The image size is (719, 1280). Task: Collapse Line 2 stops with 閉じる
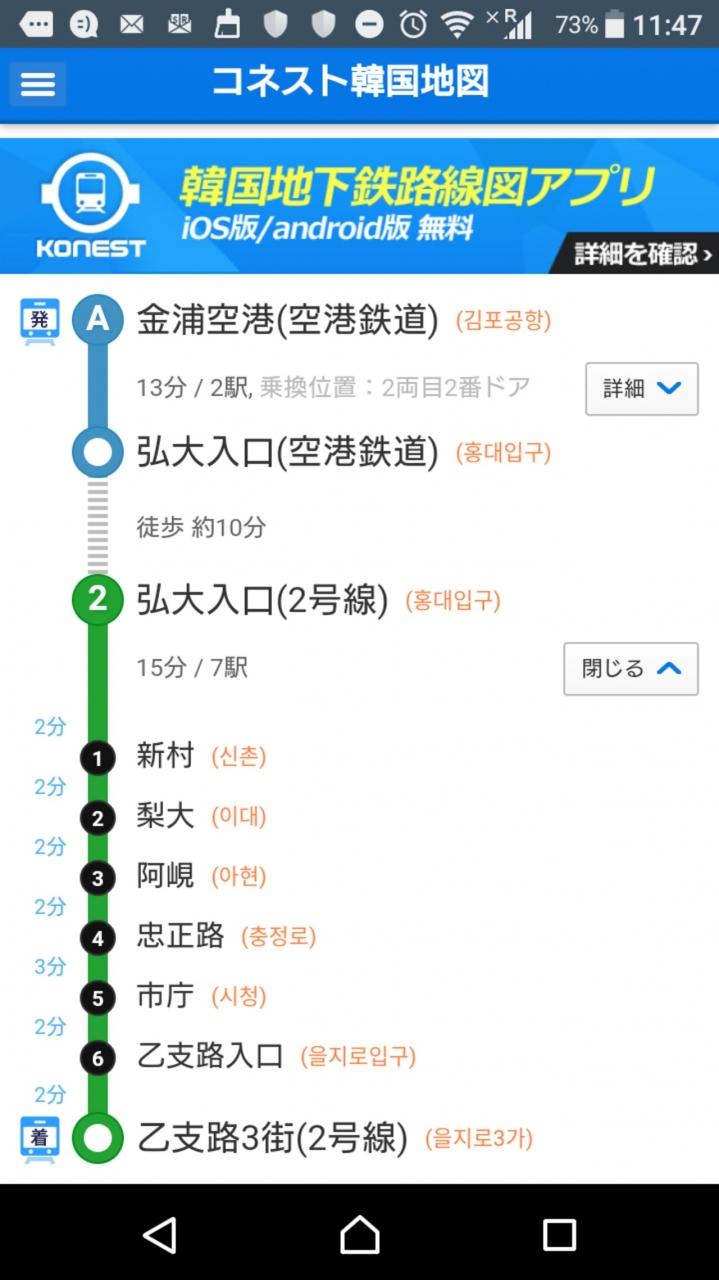pos(630,669)
